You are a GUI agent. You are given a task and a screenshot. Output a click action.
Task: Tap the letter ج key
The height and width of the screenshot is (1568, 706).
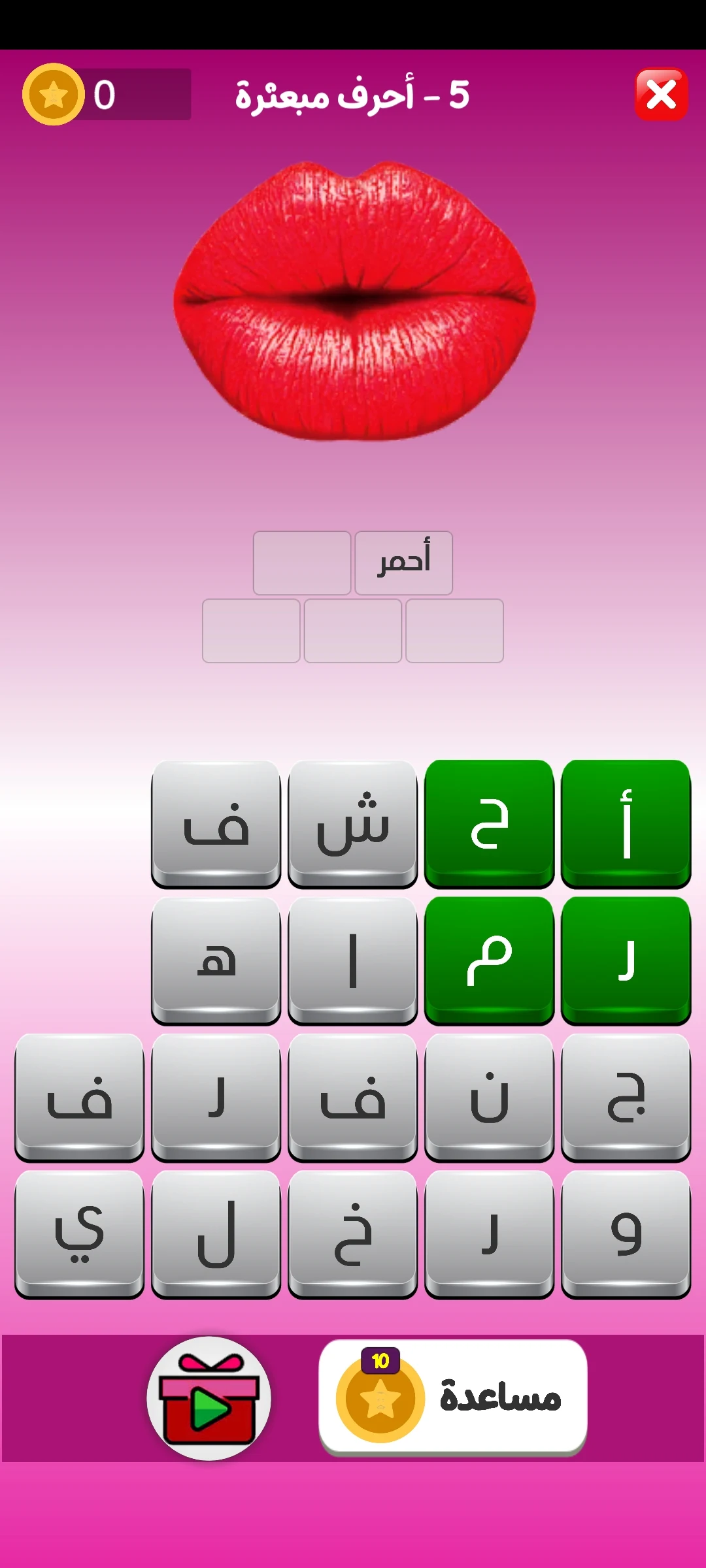pyautogui.click(x=626, y=1098)
